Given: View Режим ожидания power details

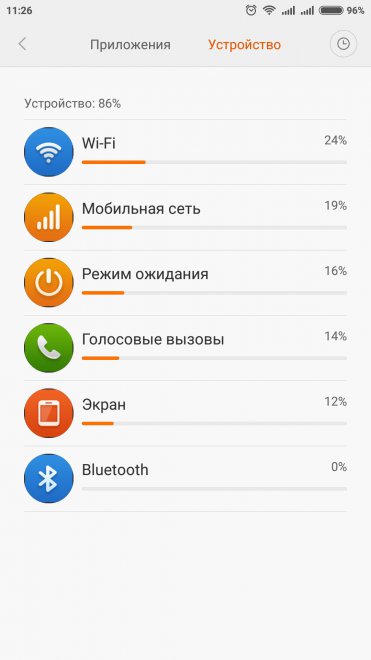Looking at the screenshot, I should click(x=185, y=282).
